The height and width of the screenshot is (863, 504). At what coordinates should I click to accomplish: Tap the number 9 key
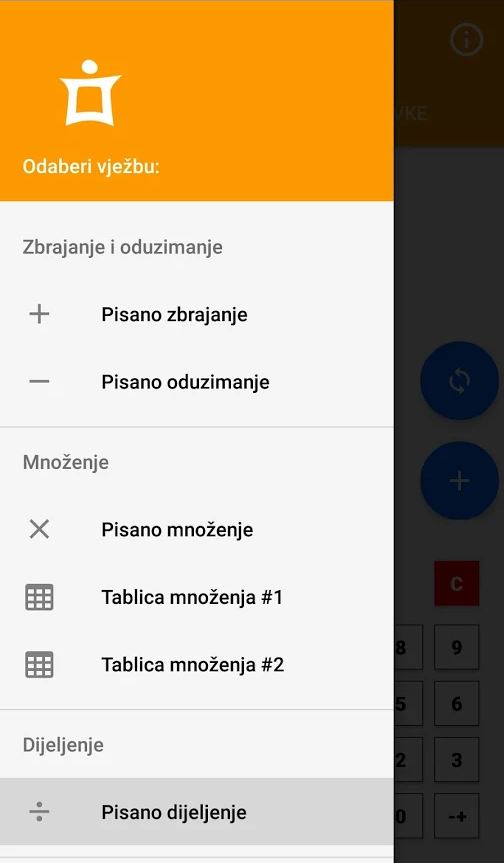[457, 647]
